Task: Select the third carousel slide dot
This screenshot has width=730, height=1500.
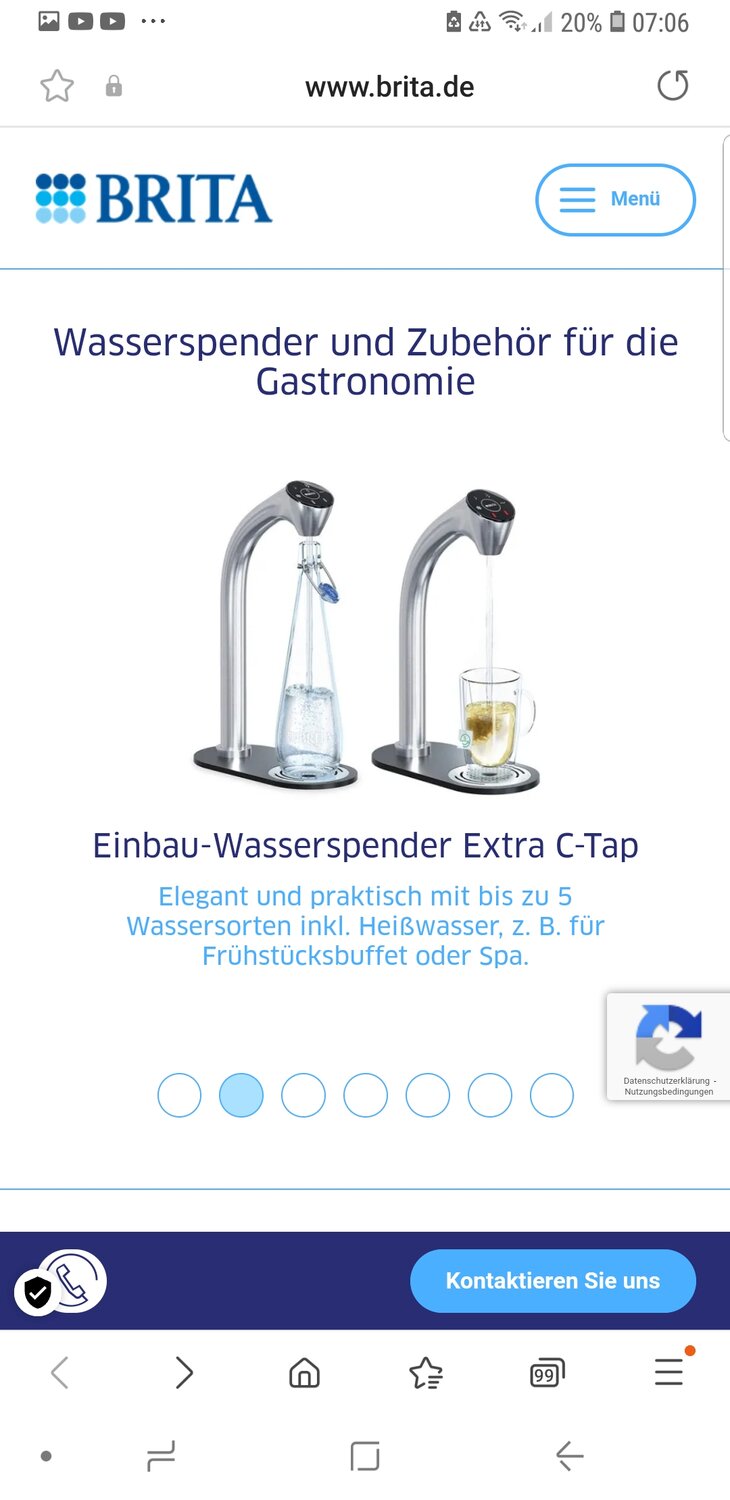Action: [303, 1095]
